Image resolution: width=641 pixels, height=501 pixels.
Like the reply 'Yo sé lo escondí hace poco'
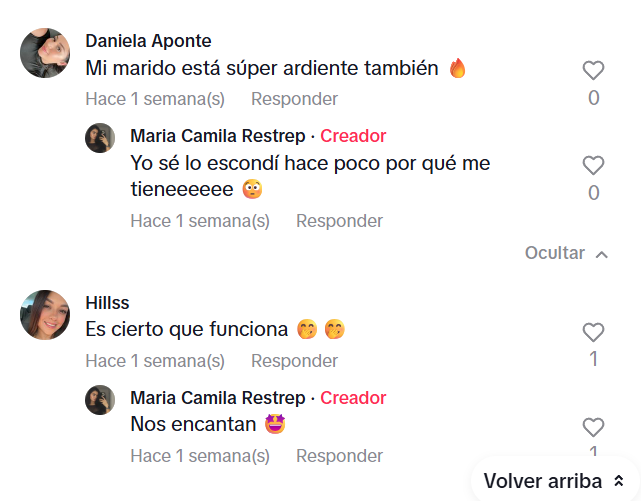pyautogui.click(x=593, y=166)
